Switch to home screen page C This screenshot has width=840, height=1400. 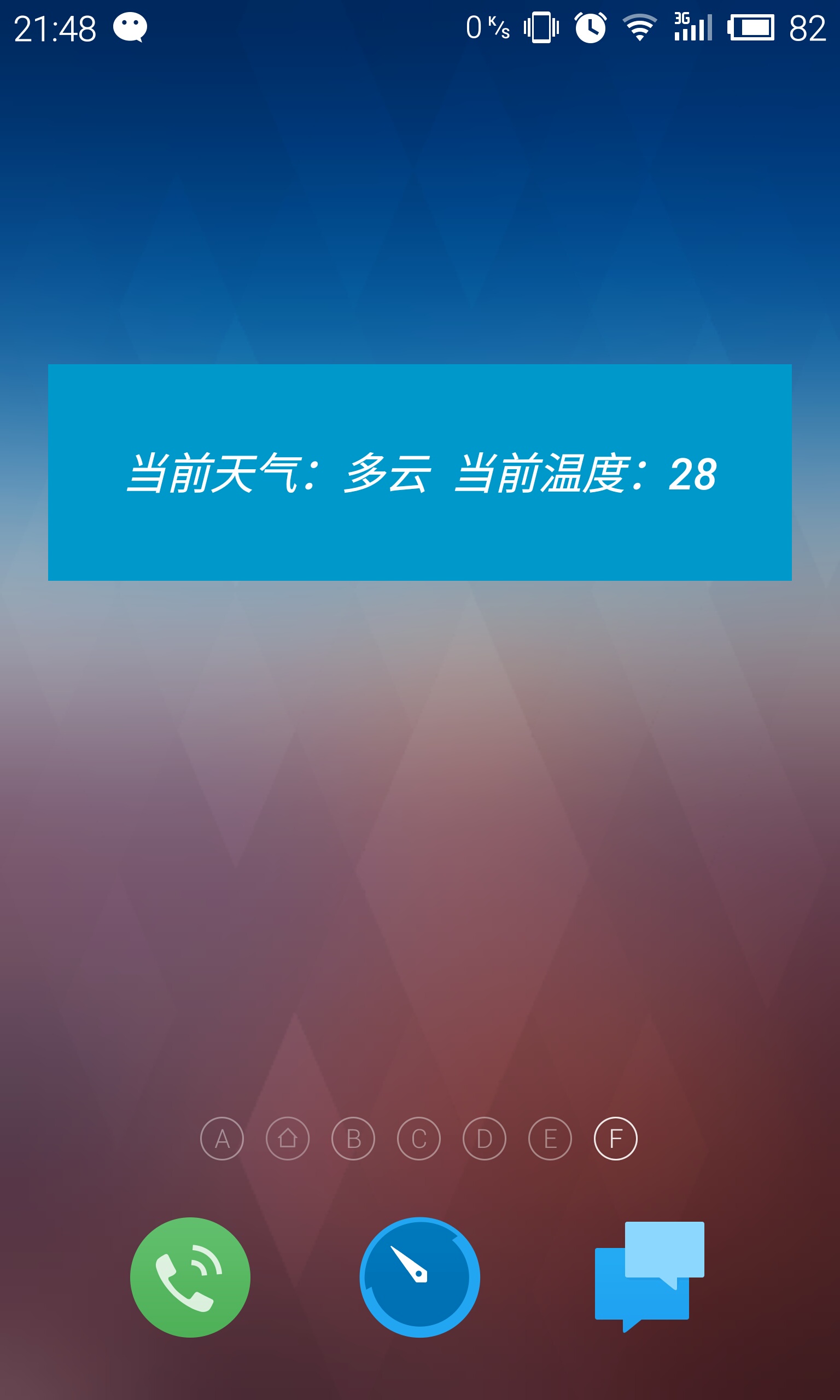click(419, 1139)
